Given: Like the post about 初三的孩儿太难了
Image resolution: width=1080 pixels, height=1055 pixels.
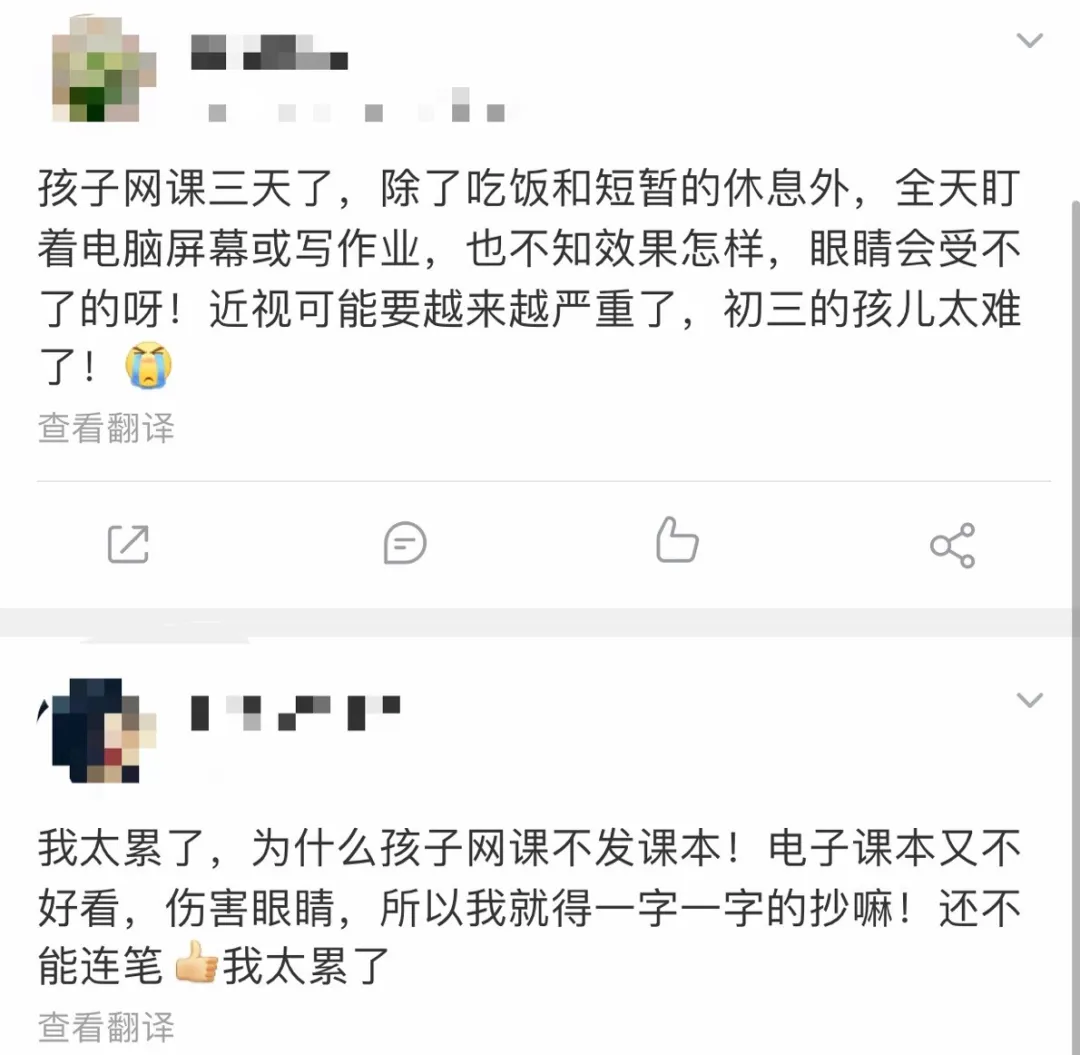Looking at the screenshot, I should click(x=677, y=541).
